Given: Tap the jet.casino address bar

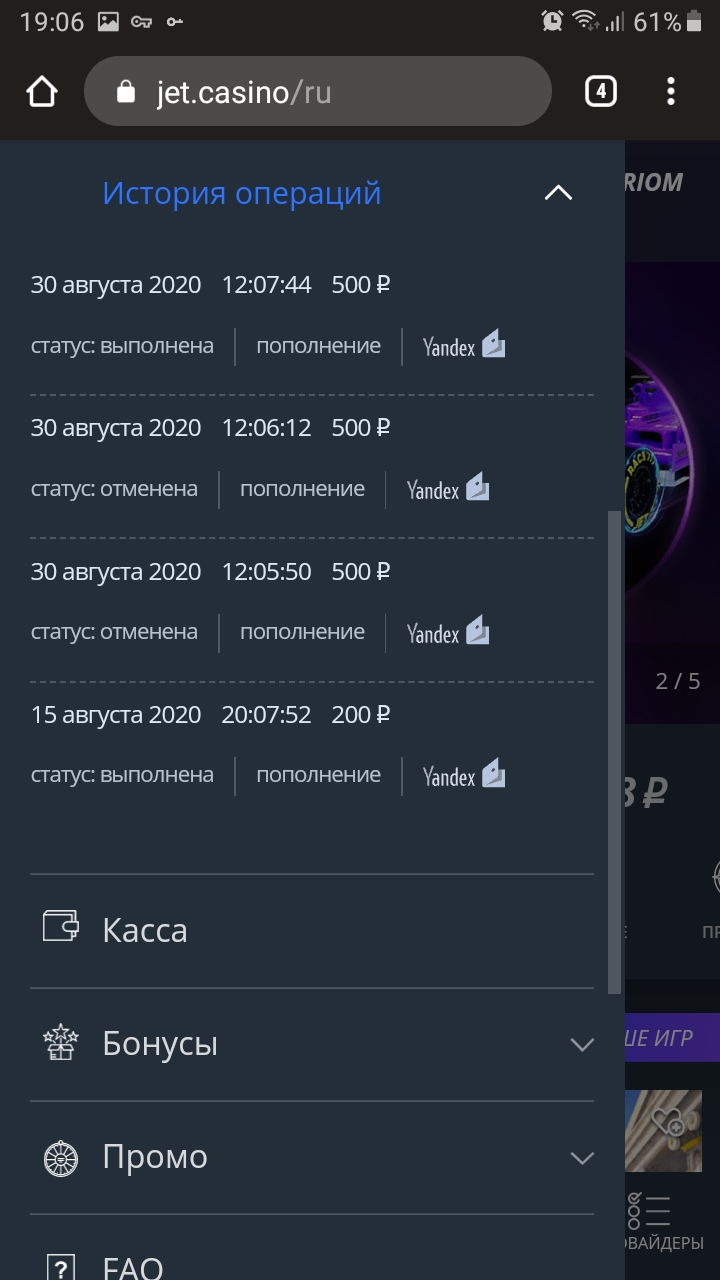Looking at the screenshot, I should click(x=318, y=92).
